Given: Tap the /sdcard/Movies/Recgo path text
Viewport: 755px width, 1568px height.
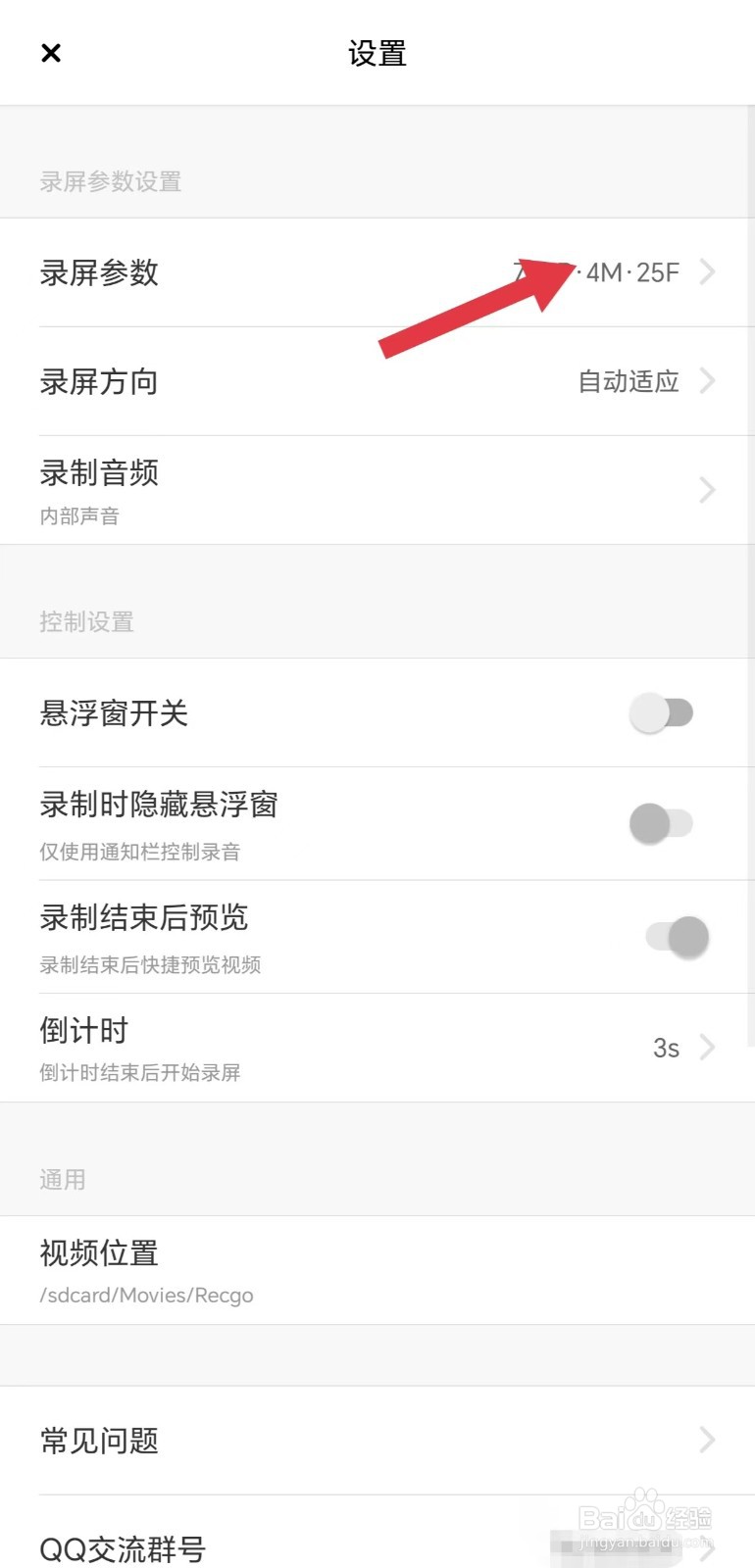Looking at the screenshot, I should click(145, 1296).
